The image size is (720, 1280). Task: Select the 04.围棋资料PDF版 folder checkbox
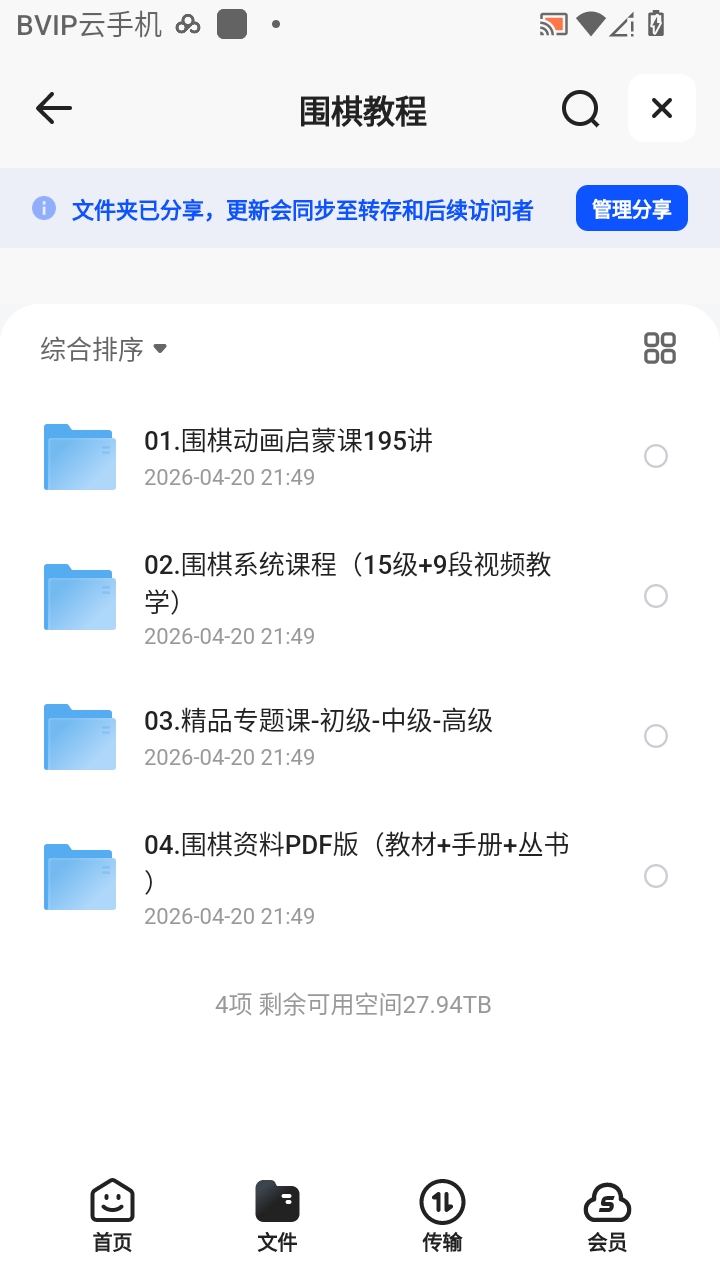pyautogui.click(x=656, y=876)
